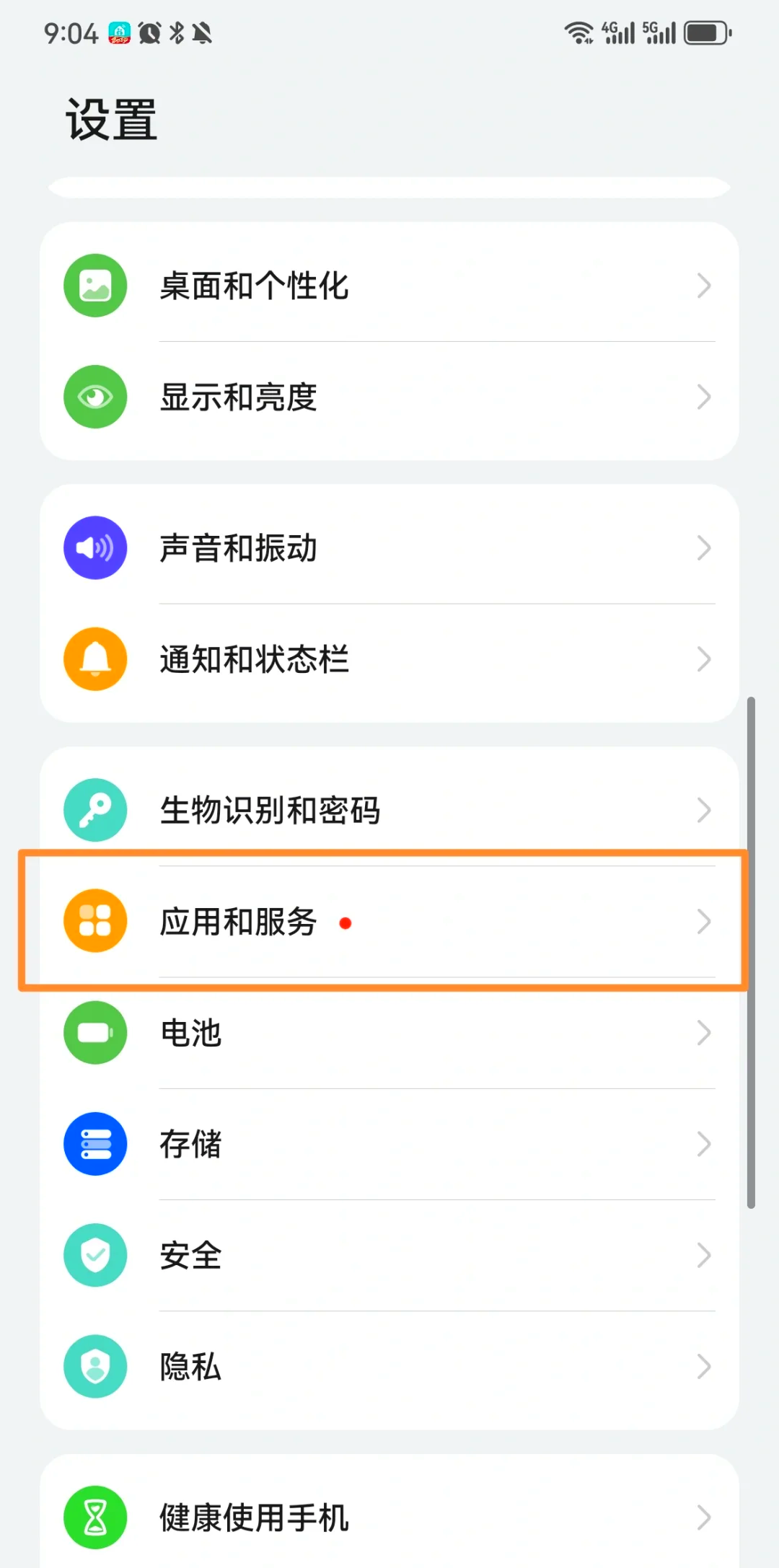Screen dimensions: 779x1568
Task: Tap the shield icon for 安全
Action: pos(94,1255)
